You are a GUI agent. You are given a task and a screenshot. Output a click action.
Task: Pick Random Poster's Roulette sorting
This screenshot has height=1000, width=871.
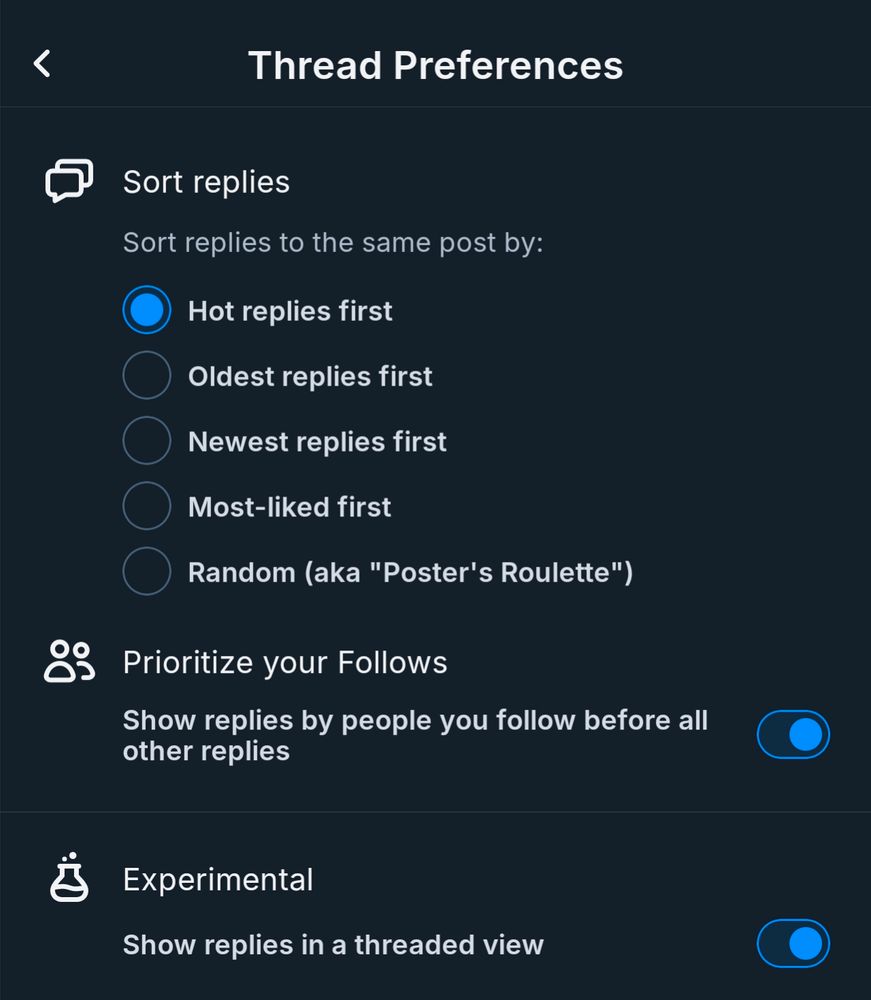[x=147, y=573]
